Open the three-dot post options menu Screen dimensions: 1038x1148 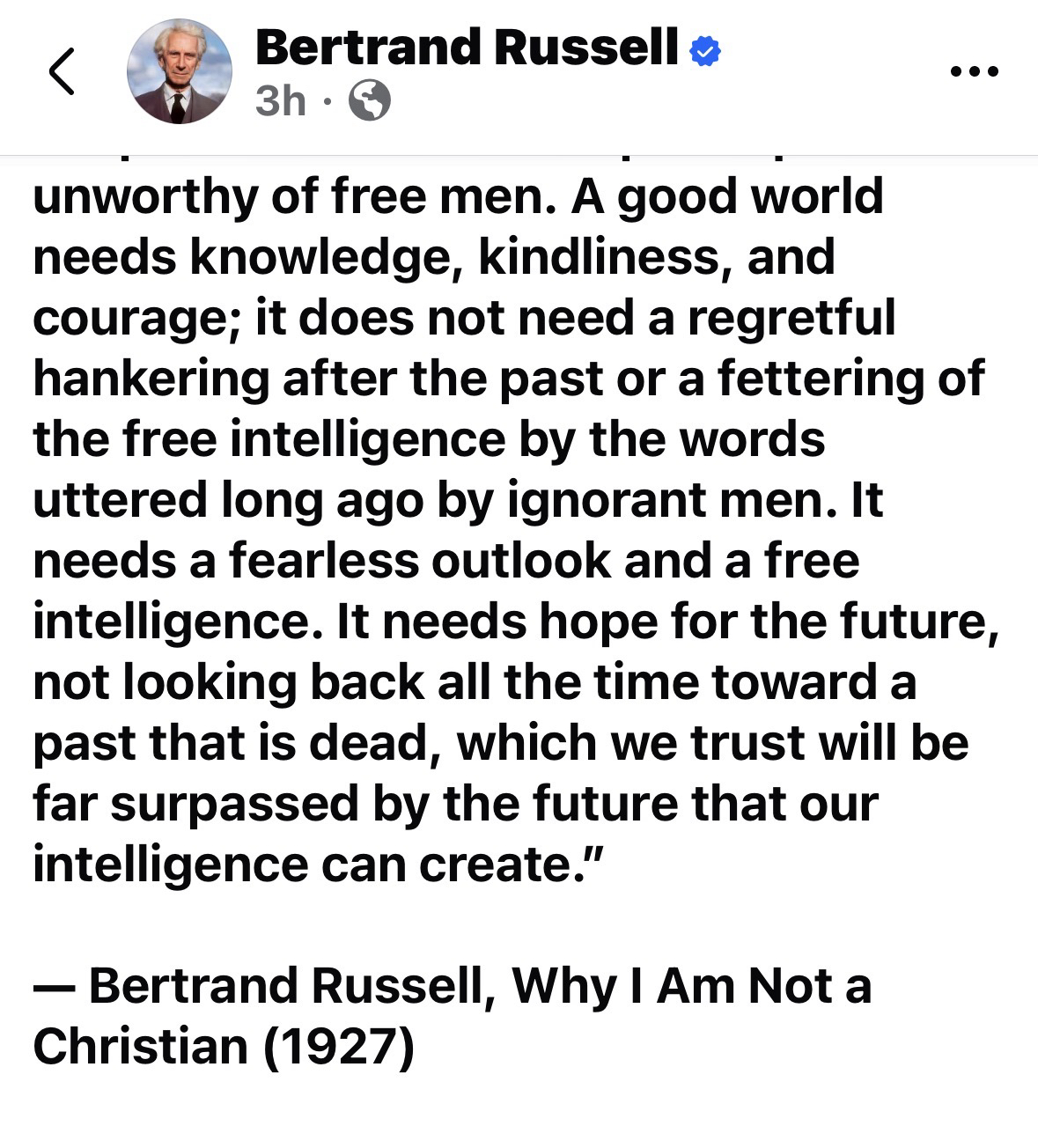[x=975, y=72]
